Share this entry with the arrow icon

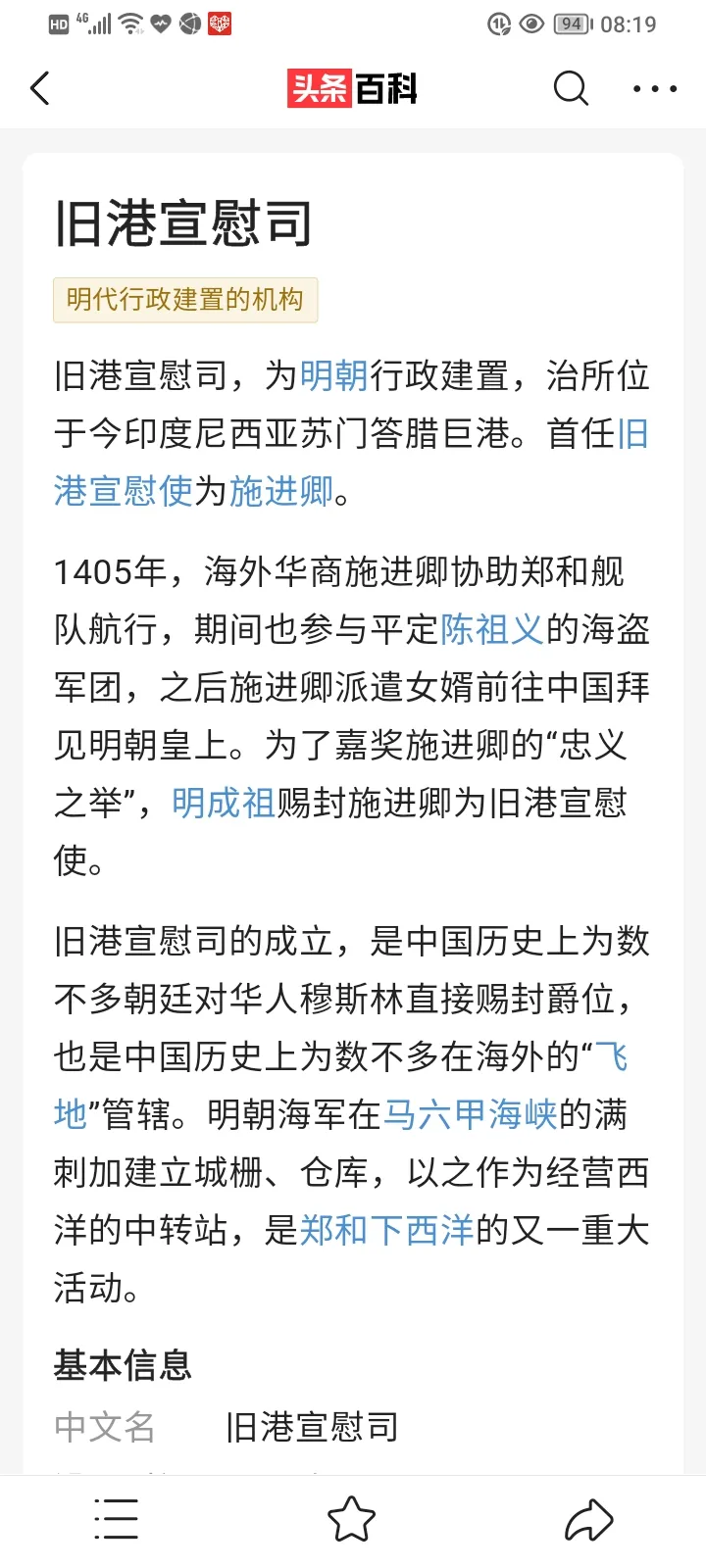point(588,1520)
